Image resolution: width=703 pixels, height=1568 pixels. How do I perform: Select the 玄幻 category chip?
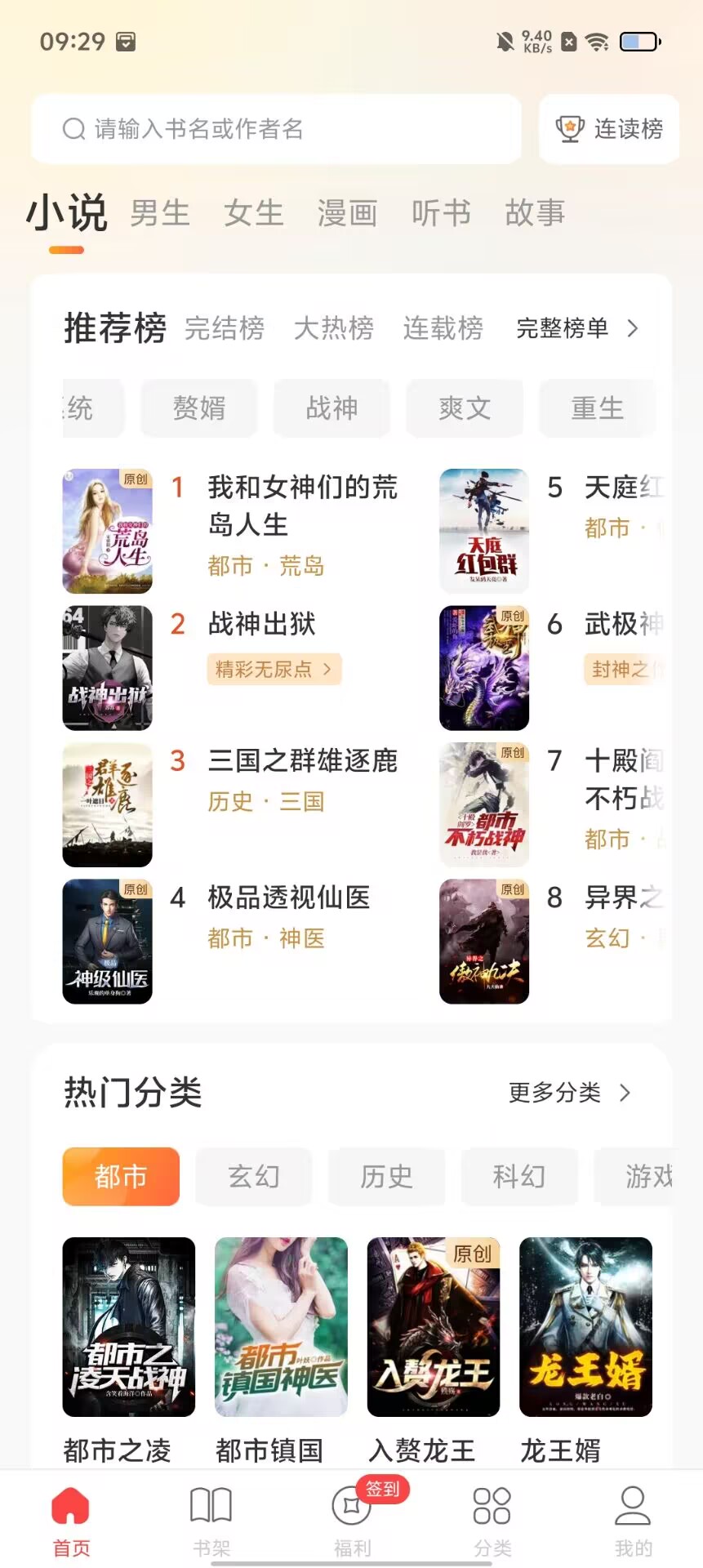coord(254,1177)
